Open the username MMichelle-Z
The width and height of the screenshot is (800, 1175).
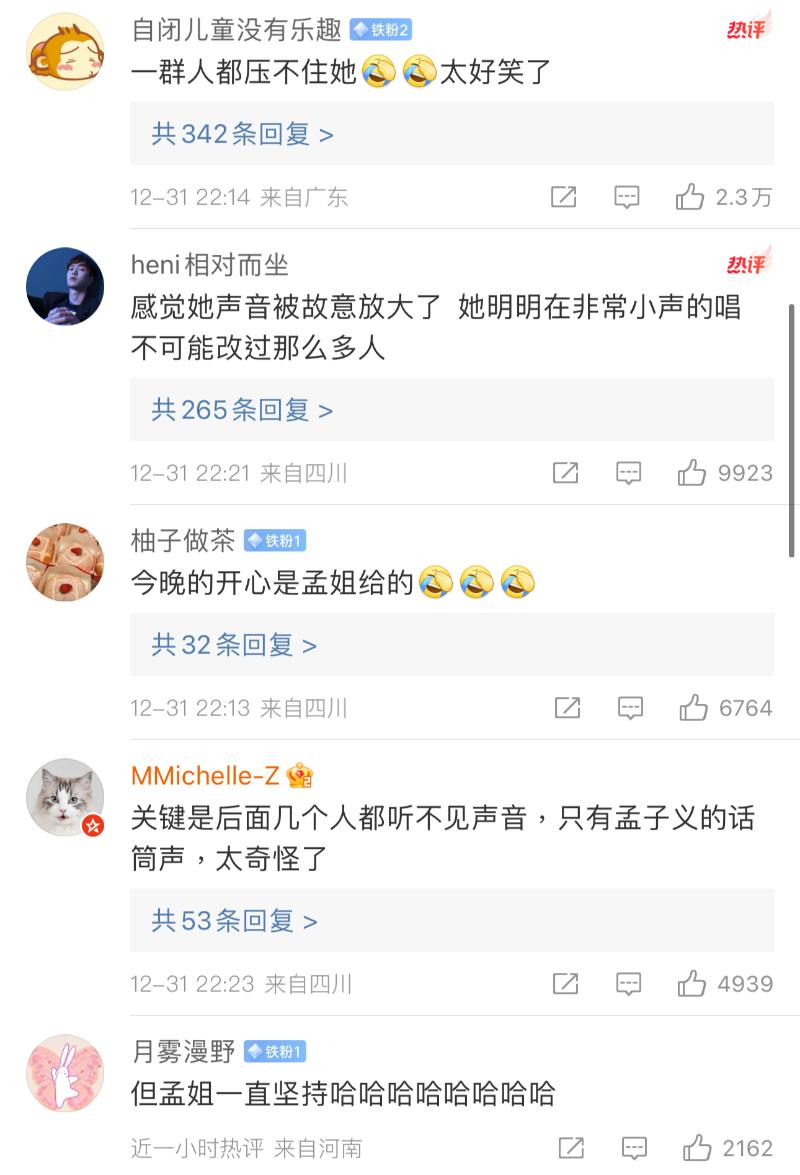pyautogui.click(x=205, y=775)
